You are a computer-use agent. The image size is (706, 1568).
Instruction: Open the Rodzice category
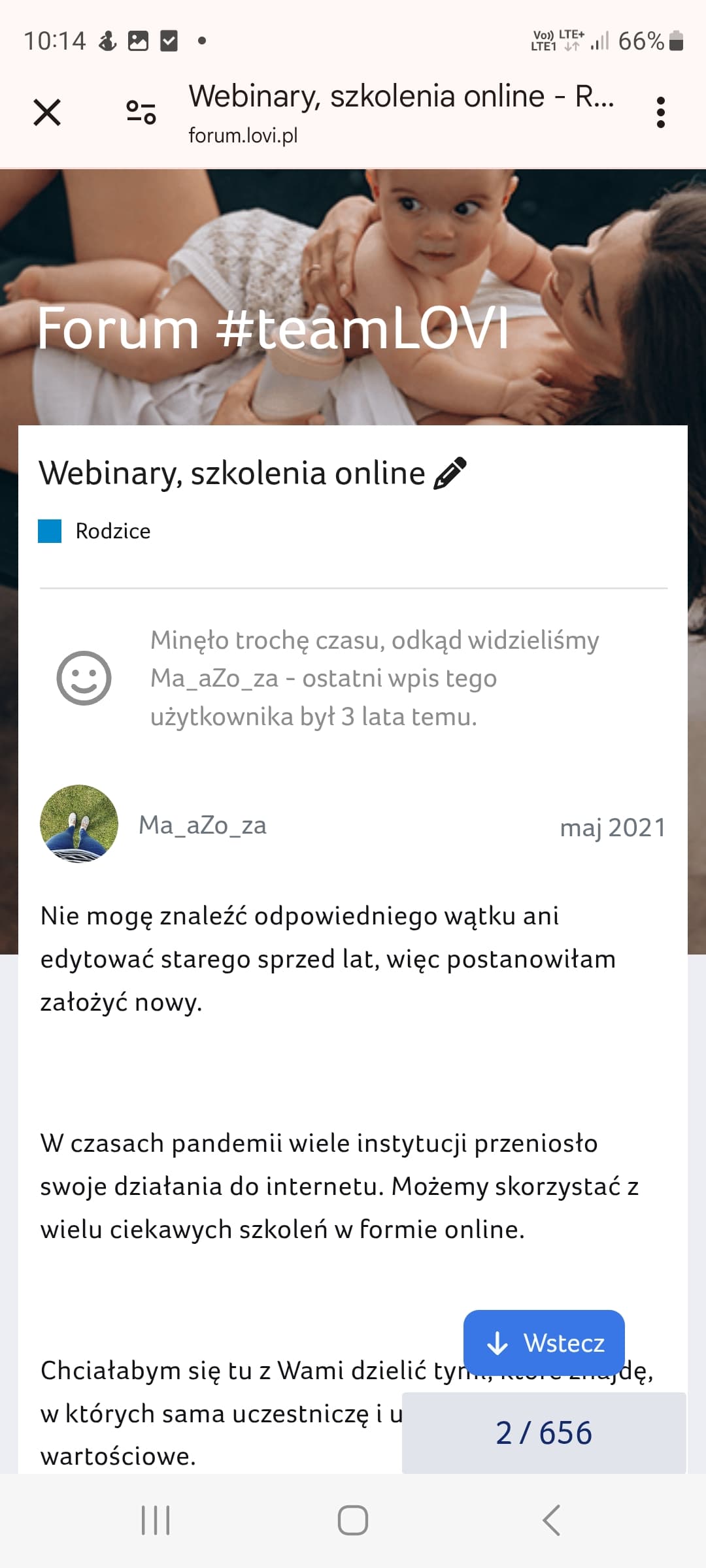95,531
